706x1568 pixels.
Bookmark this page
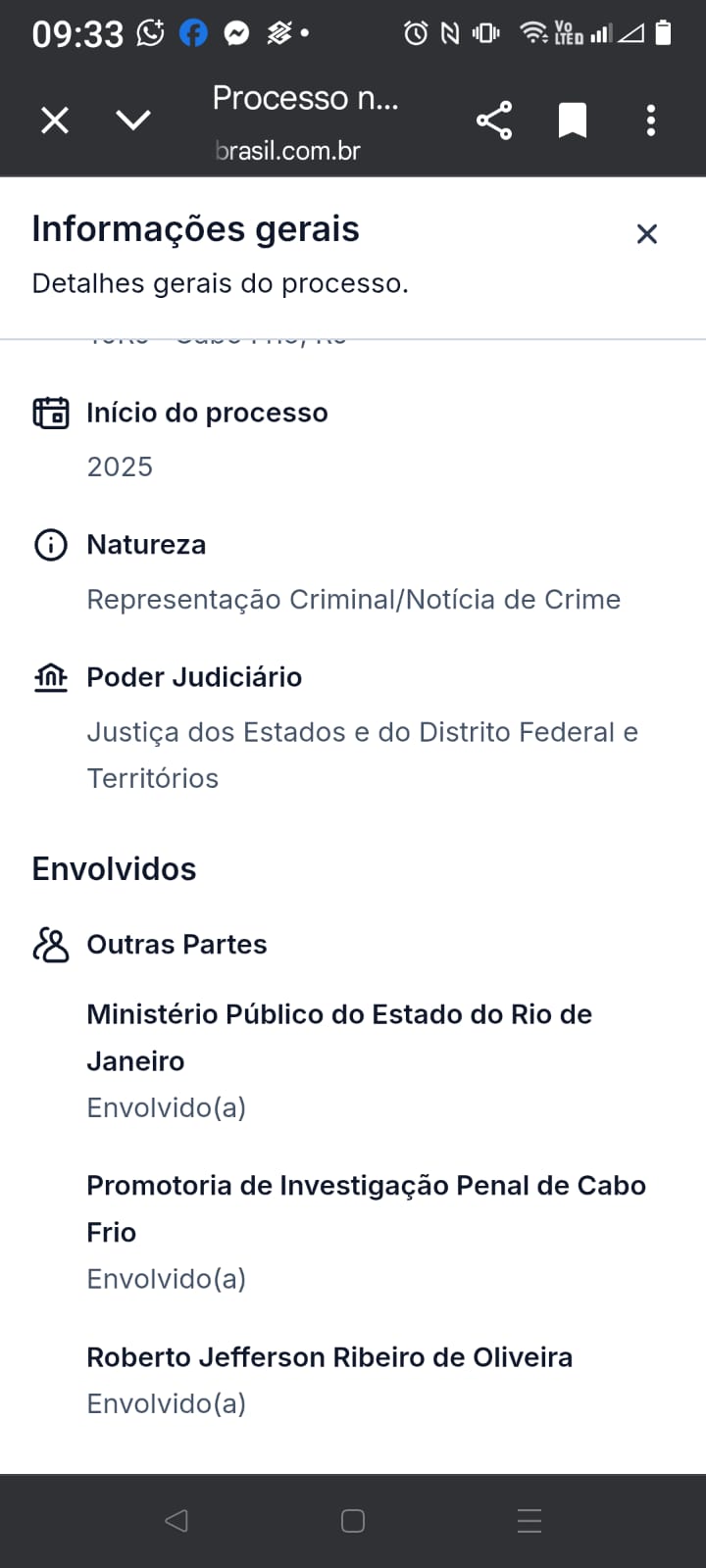click(573, 121)
